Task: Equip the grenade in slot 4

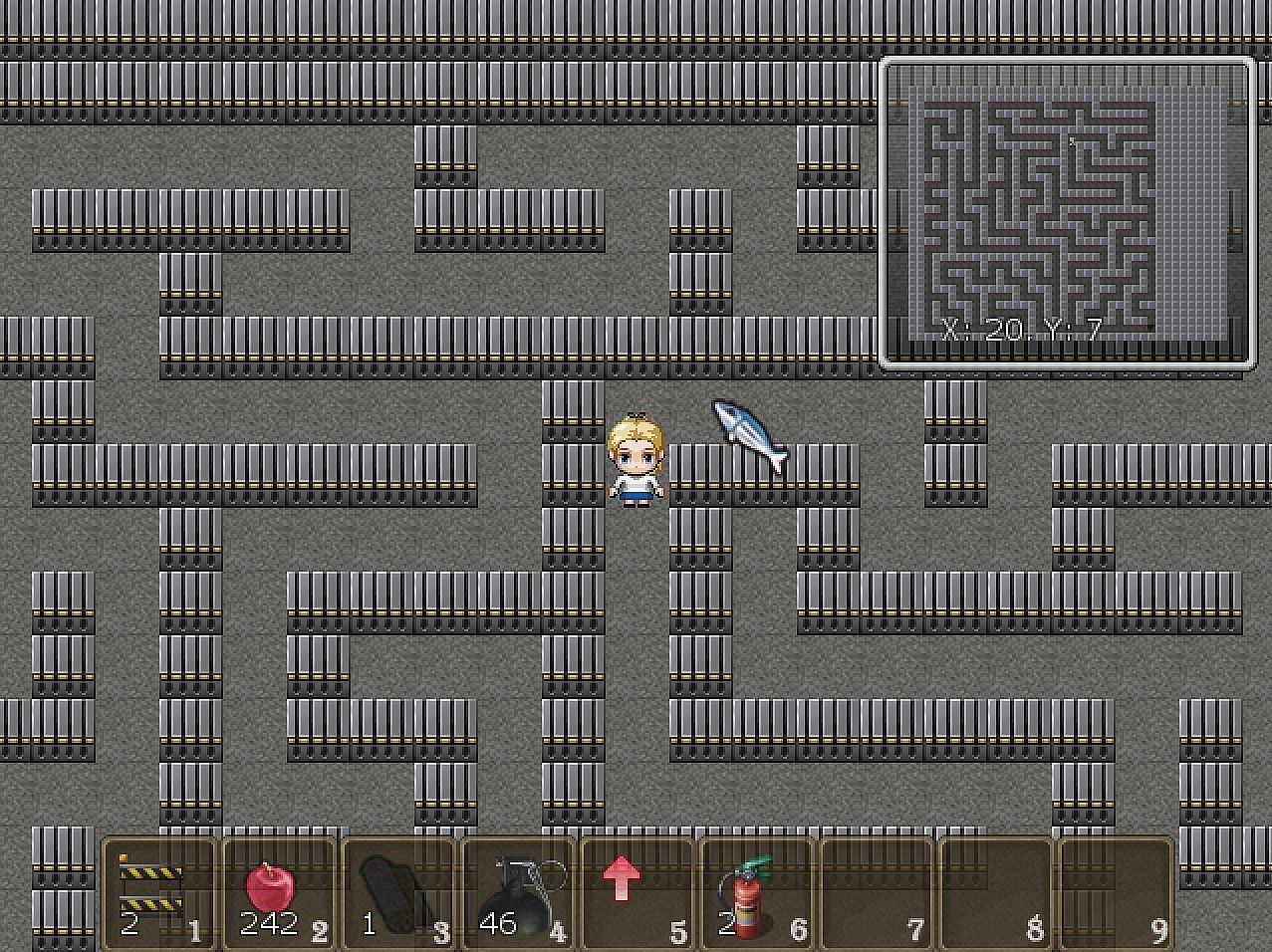Action: click(518, 891)
